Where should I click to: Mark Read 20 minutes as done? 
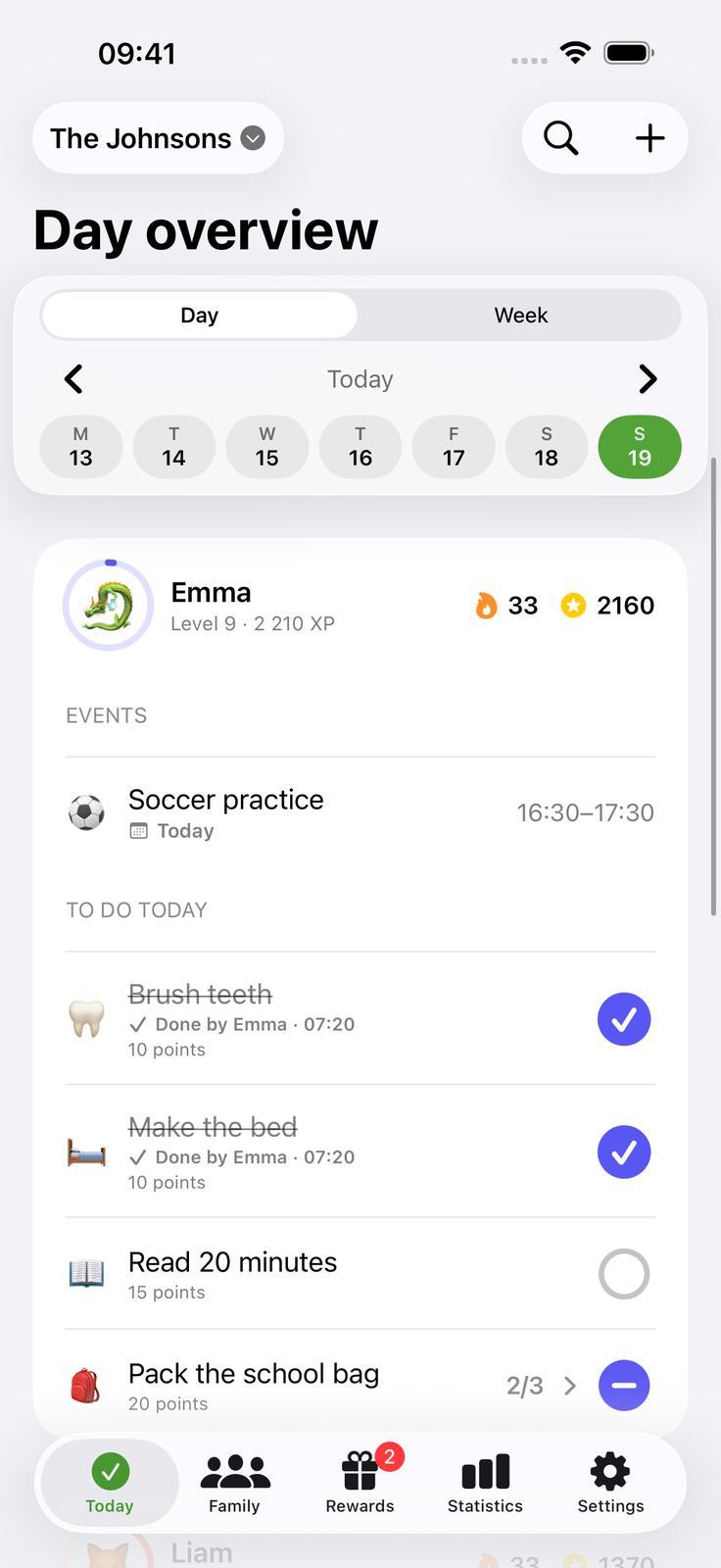click(x=624, y=1274)
